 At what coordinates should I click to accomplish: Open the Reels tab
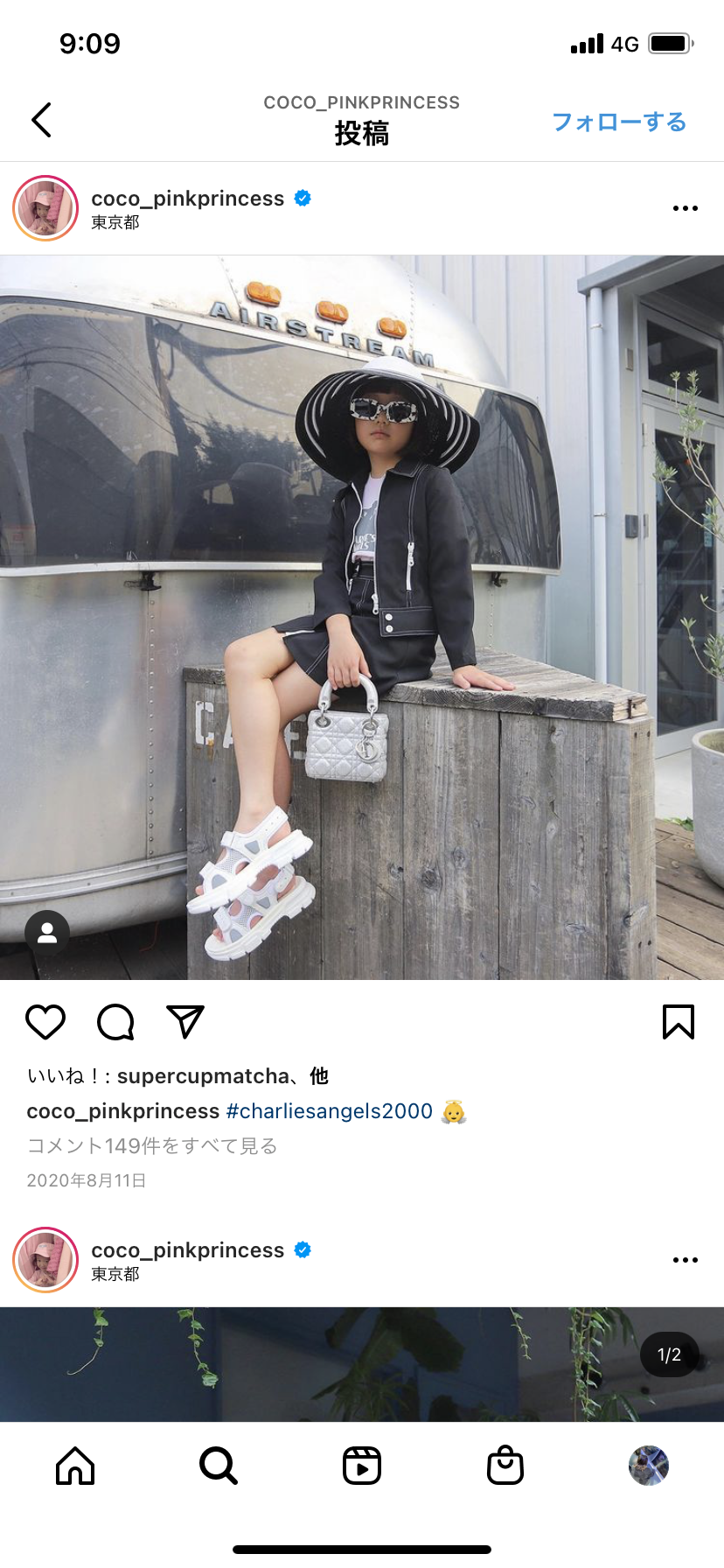coord(362,1466)
